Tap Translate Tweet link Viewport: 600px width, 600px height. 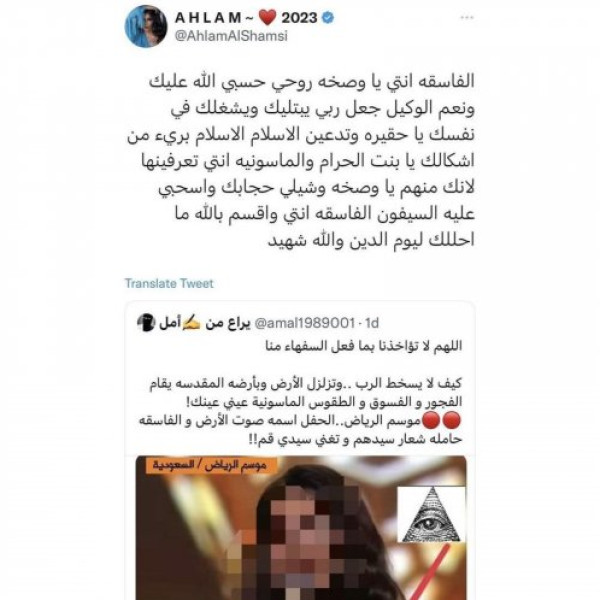tap(169, 284)
